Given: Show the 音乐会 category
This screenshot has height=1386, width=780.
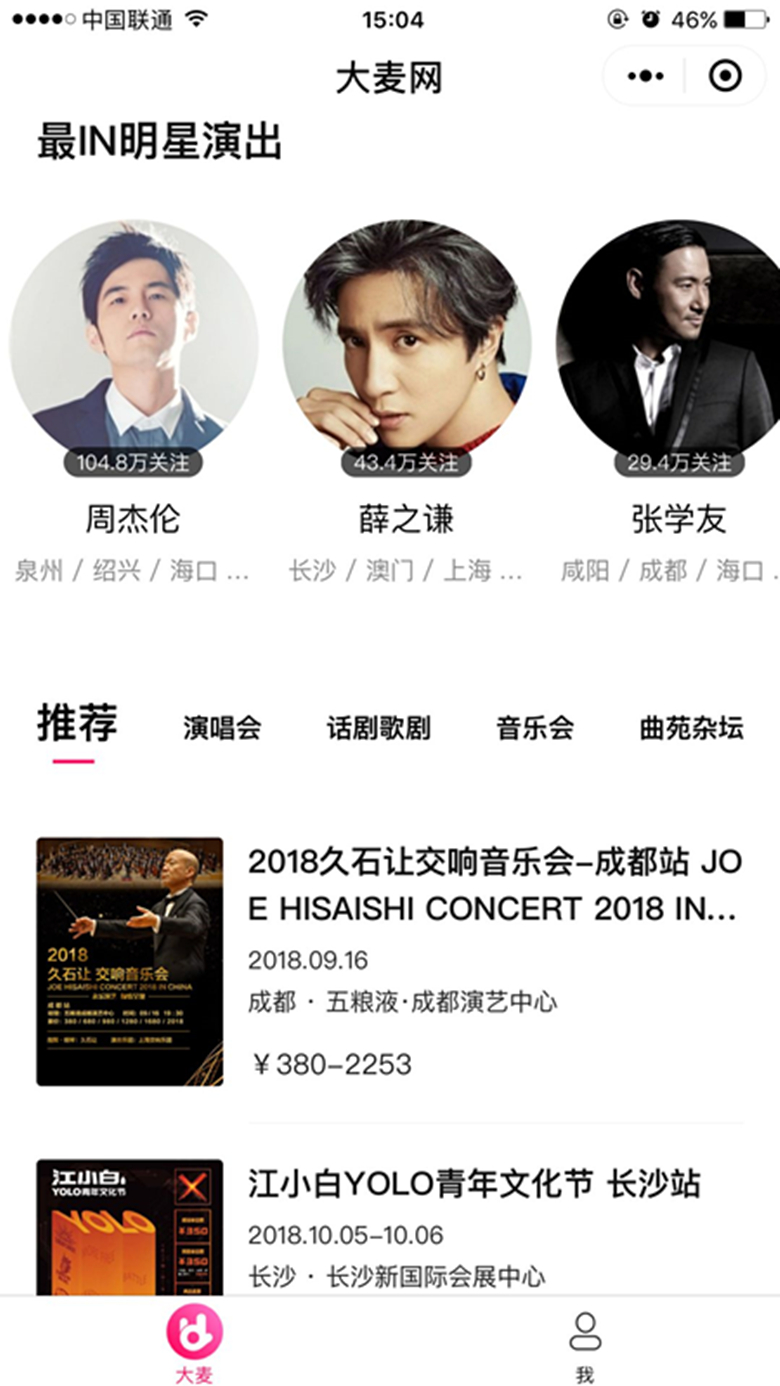Looking at the screenshot, I should click(x=535, y=728).
